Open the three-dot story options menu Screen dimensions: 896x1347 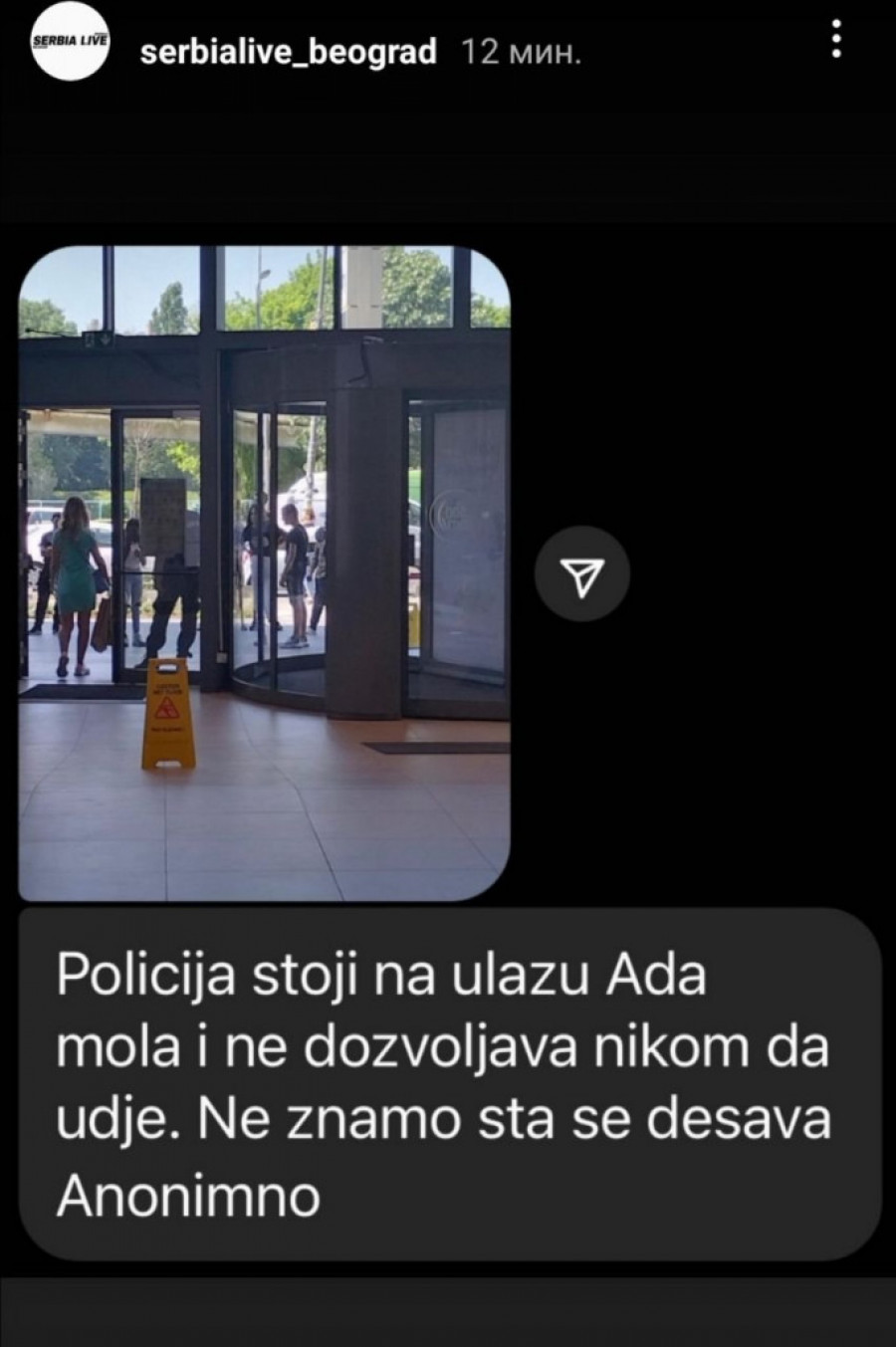(836, 40)
